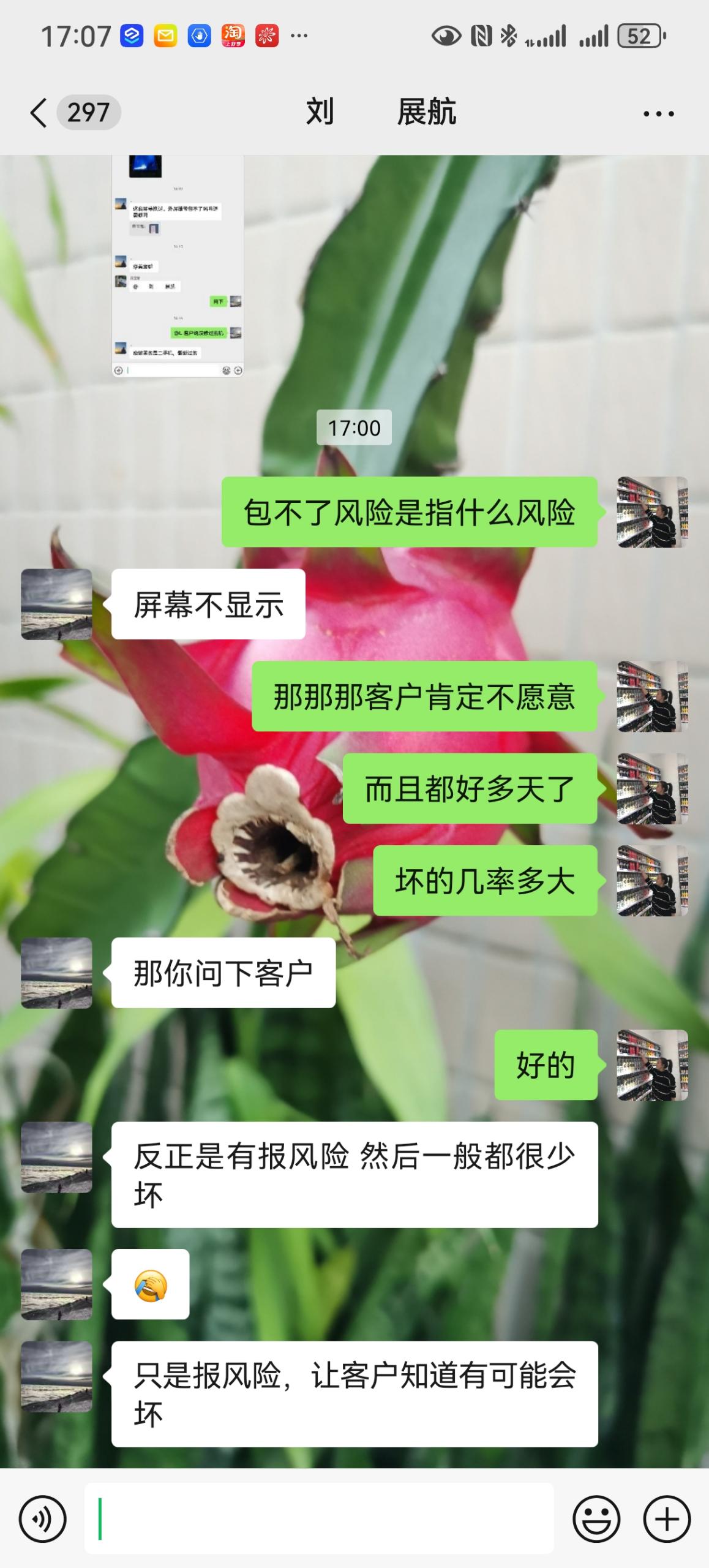Go back to the chat list
Image resolution: width=709 pixels, height=1568 pixels.
click(x=39, y=113)
